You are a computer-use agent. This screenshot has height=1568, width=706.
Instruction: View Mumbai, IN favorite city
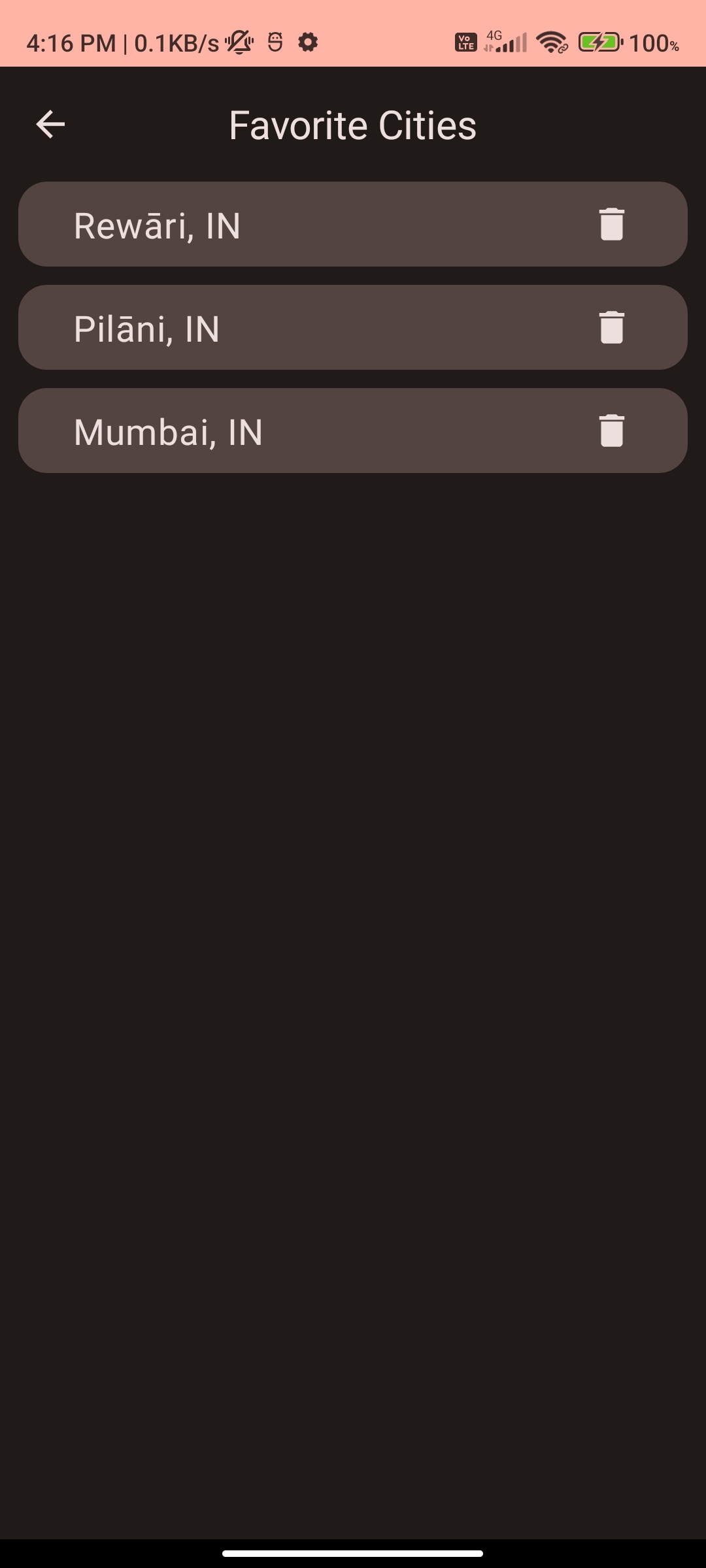294,431
